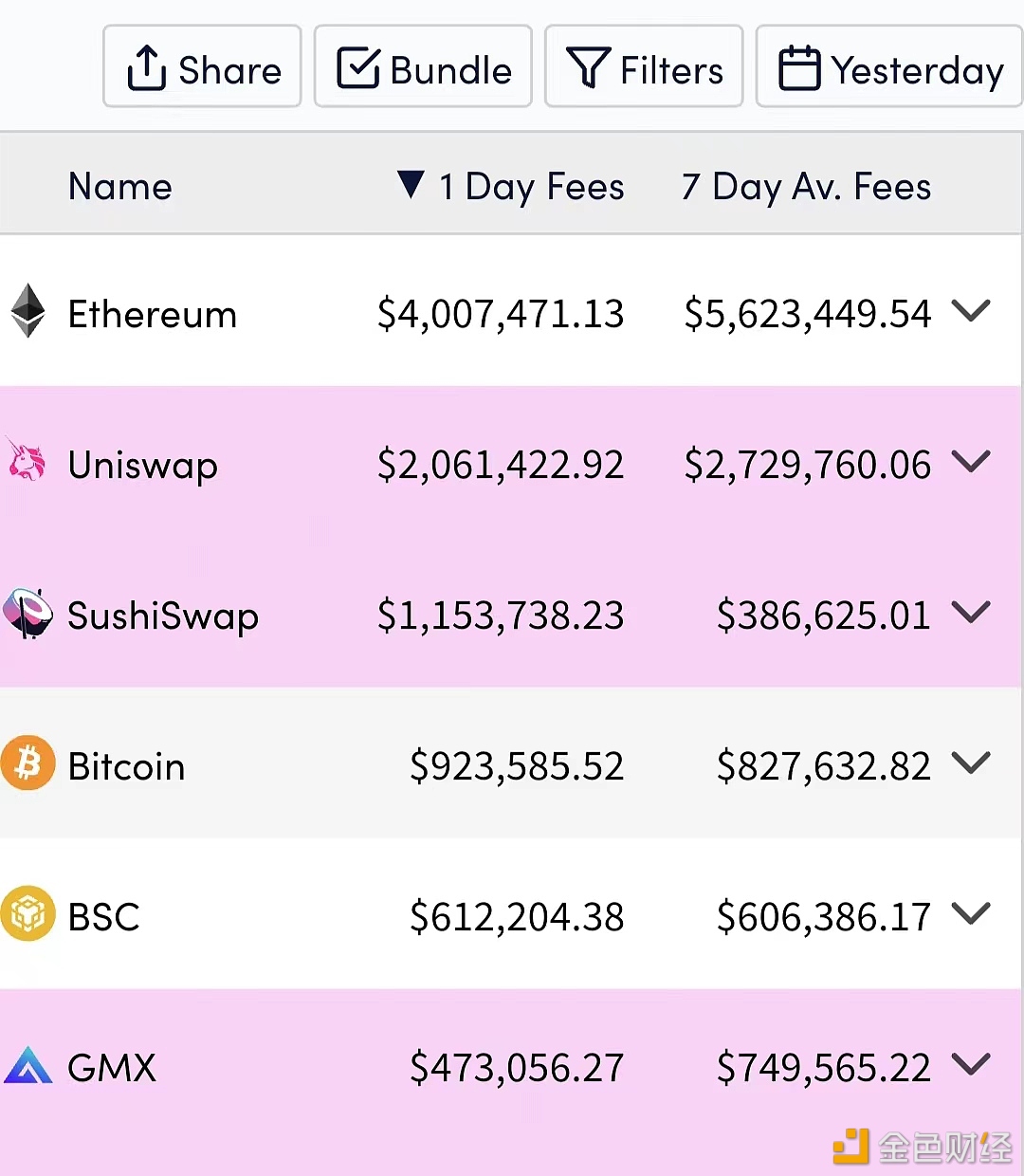
Task: Toggle sort direction on 1 Day Fees
Action: tap(411, 186)
